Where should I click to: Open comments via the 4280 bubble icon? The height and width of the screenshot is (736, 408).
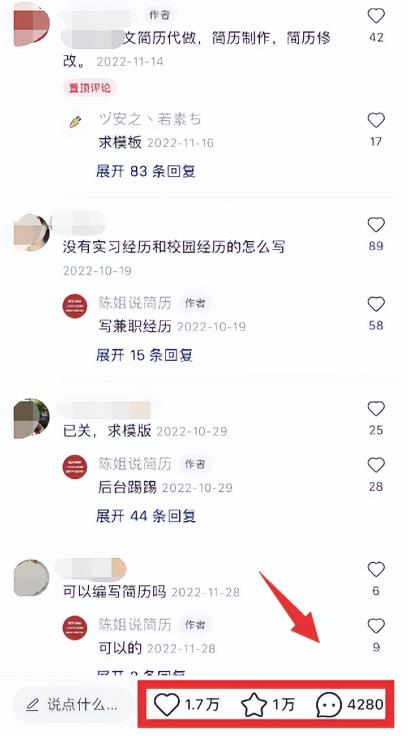tap(329, 705)
